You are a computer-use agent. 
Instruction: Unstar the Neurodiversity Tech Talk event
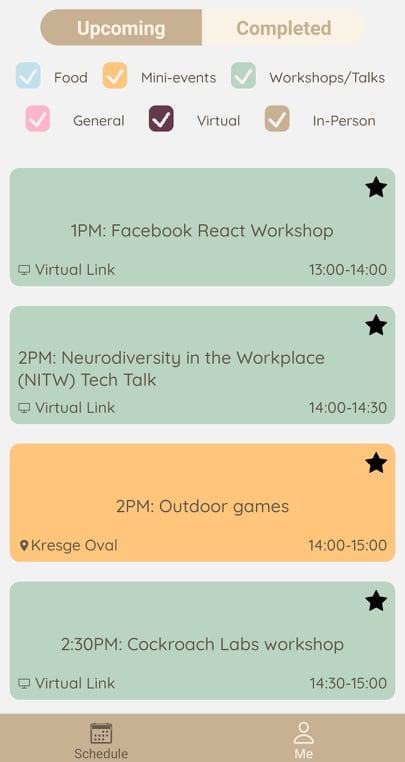click(376, 326)
